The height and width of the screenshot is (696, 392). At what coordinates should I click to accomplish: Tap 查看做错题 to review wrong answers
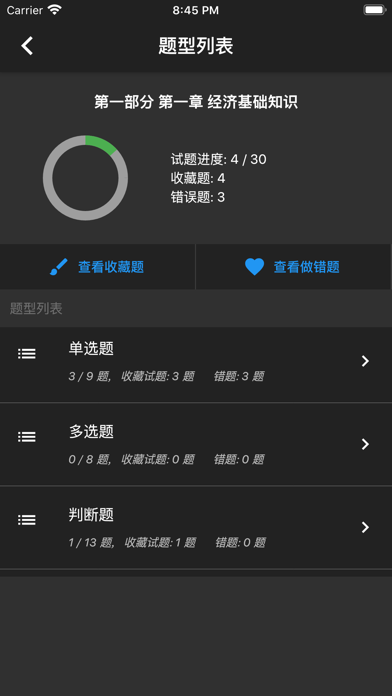tap(293, 267)
